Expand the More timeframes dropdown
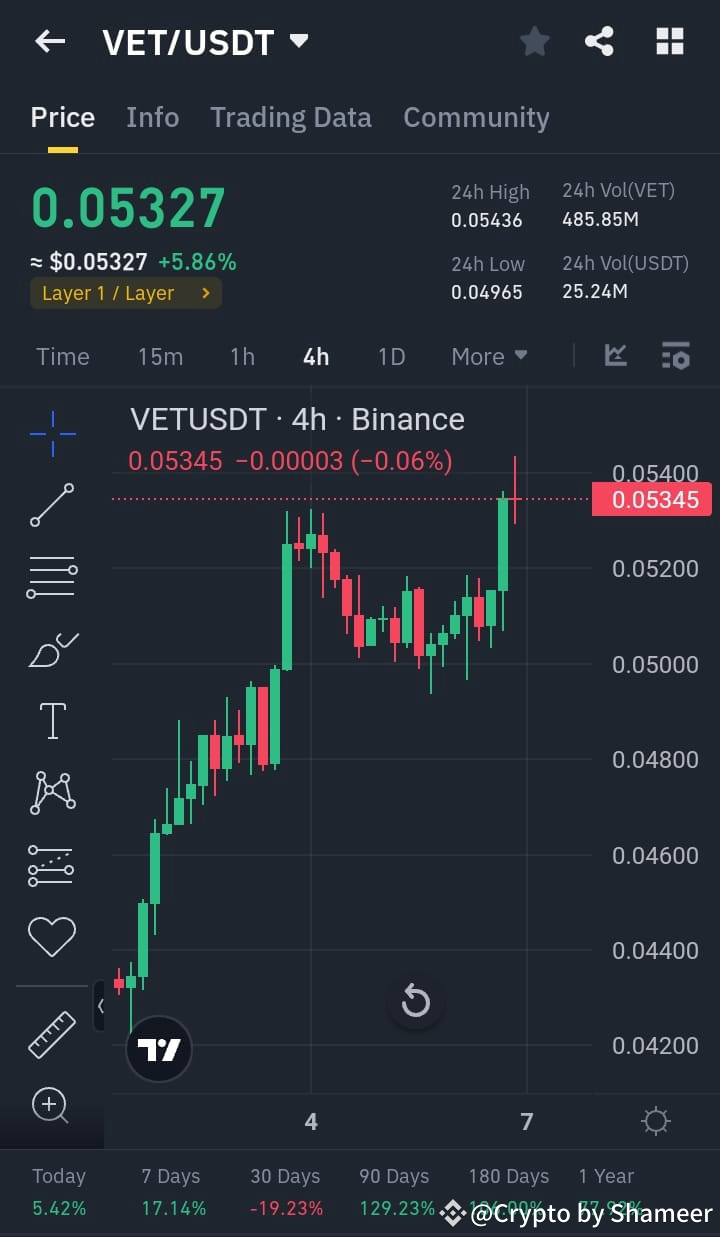 (x=488, y=356)
